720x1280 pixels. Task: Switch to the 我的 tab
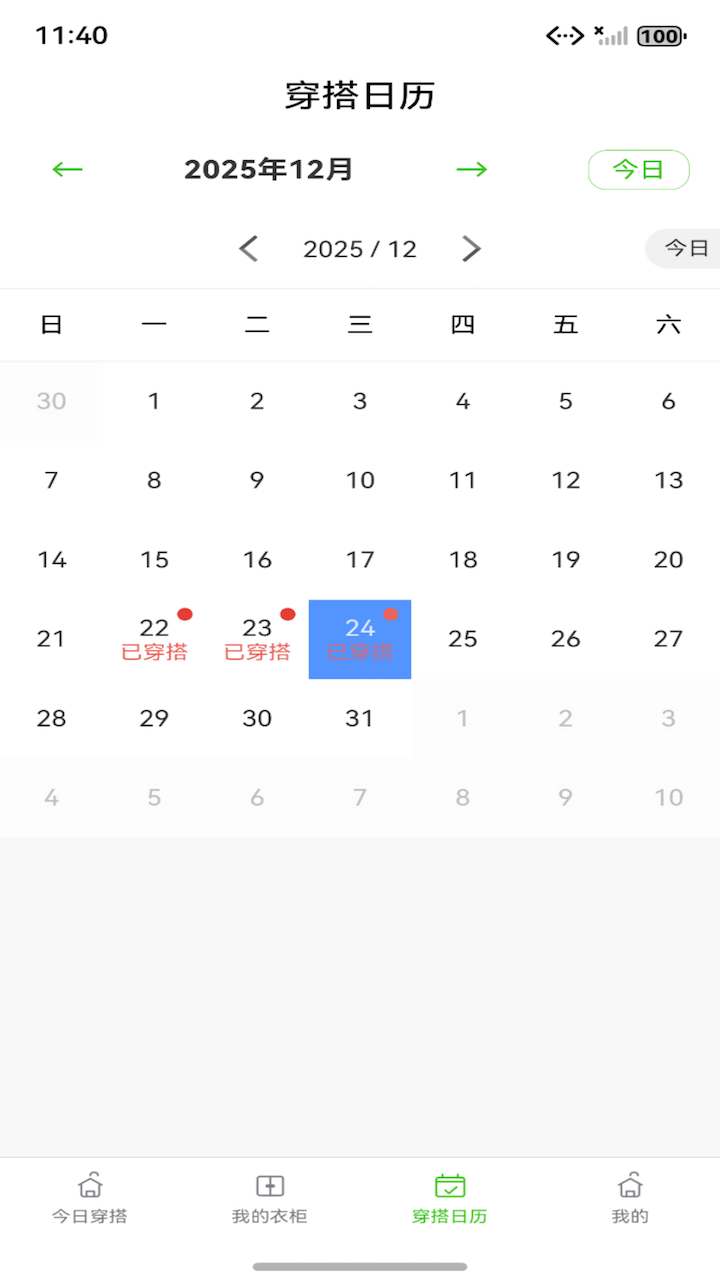coord(629,1199)
